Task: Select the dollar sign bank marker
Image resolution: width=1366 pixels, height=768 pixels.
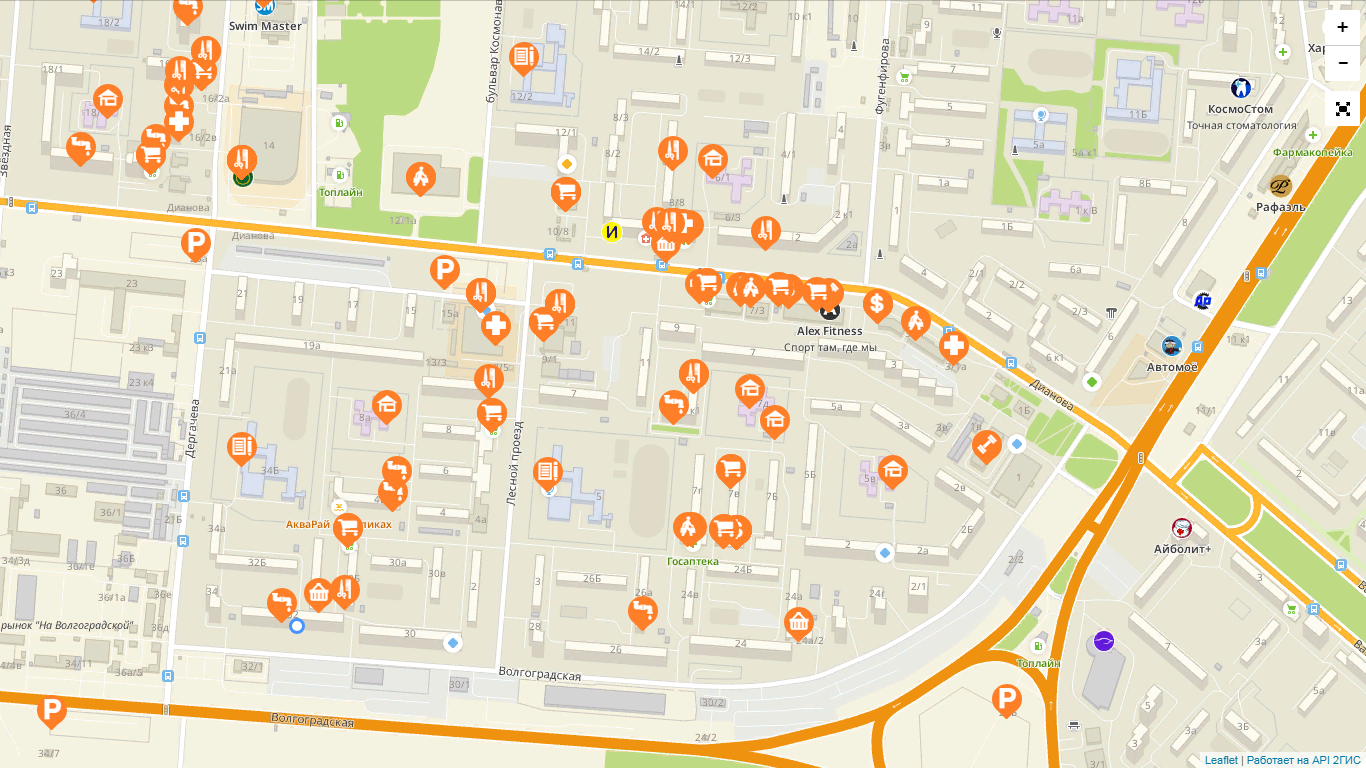Action: [877, 303]
